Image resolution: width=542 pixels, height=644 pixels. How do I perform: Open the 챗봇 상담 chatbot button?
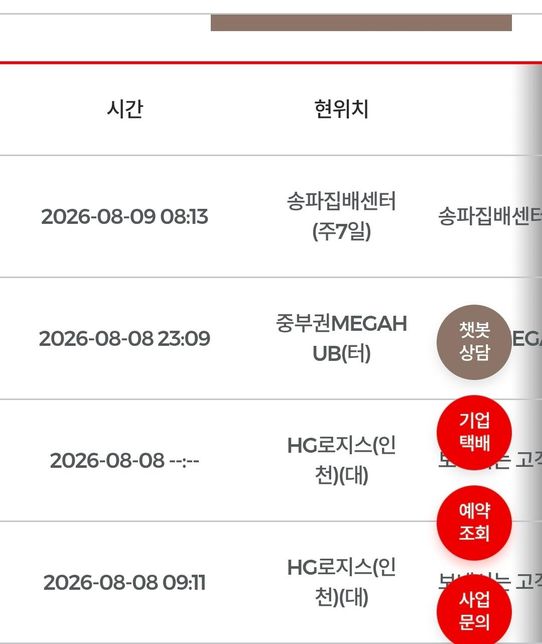click(x=474, y=342)
